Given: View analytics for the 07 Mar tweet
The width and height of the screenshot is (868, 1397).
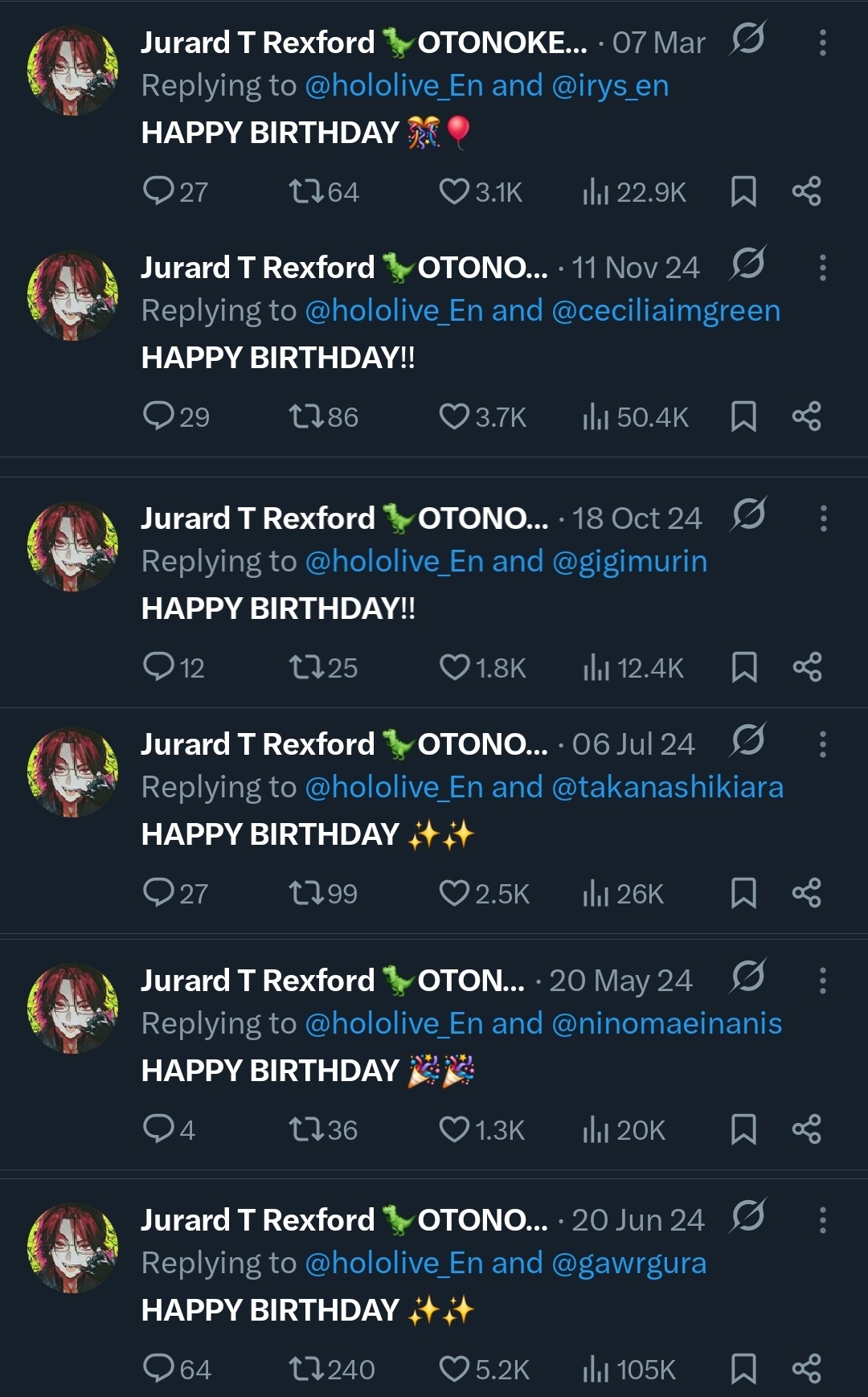Looking at the screenshot, I should pos(596,192).
